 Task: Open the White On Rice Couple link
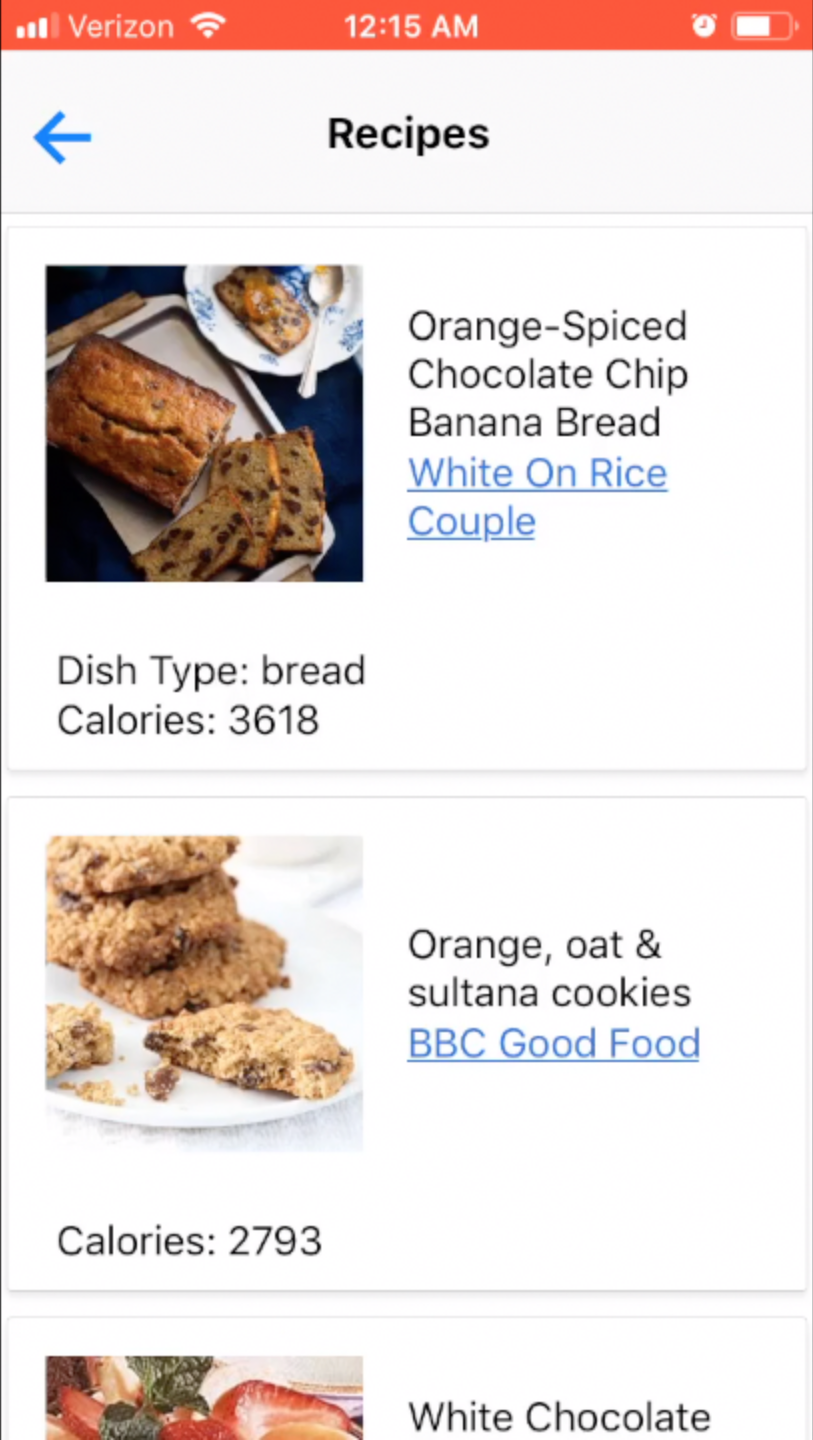[536, 497]
